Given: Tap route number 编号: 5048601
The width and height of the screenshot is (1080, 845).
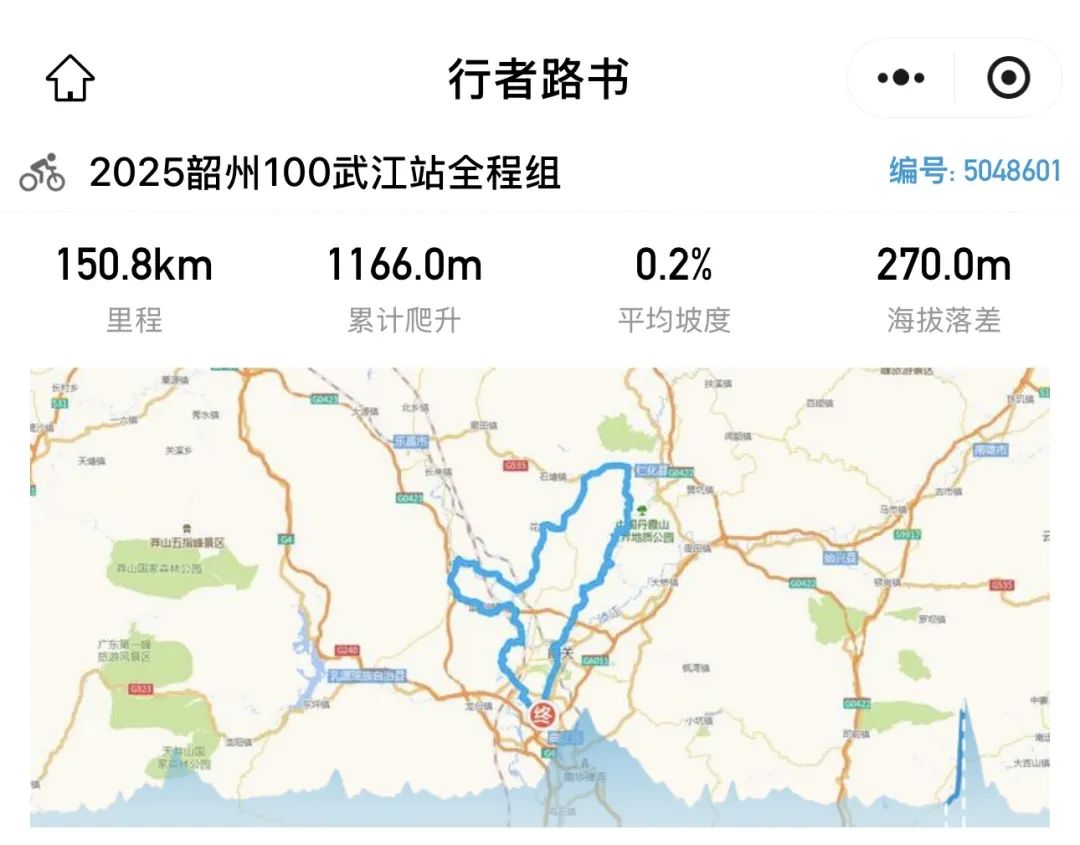Looking at the screenshot, I should pos(974,172).
